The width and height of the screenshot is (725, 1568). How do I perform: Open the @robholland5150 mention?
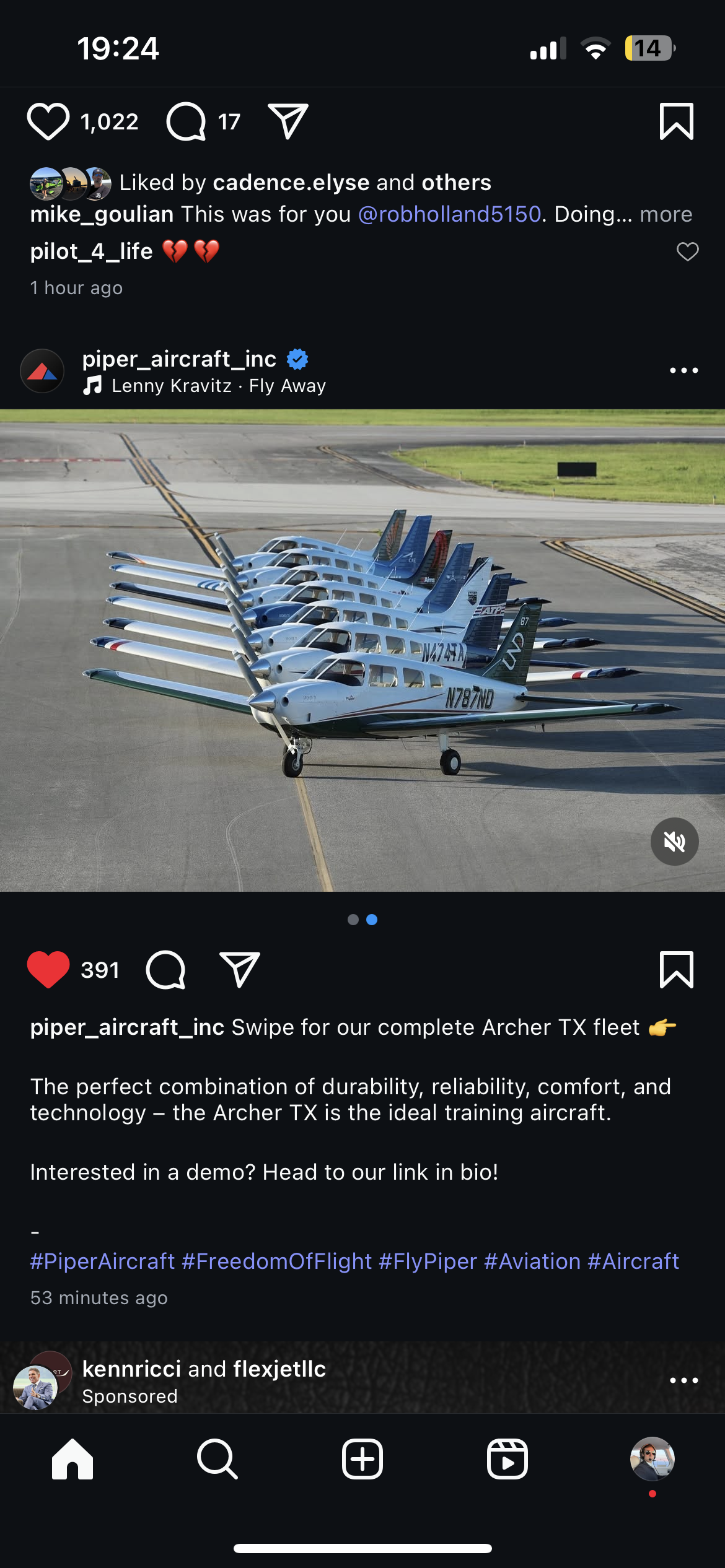(x=450, y=214)
